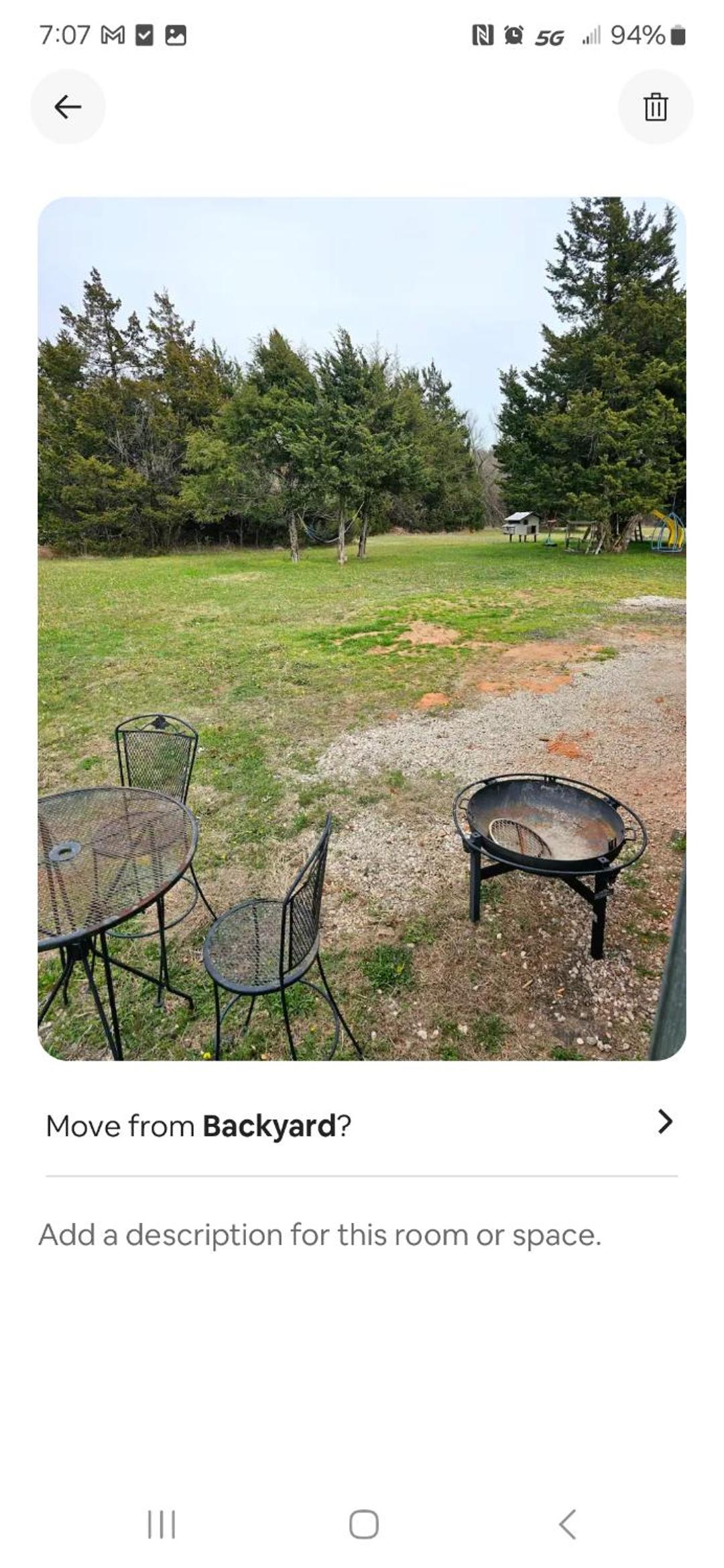Open the Move from Backyard option

click(362, 1125)
